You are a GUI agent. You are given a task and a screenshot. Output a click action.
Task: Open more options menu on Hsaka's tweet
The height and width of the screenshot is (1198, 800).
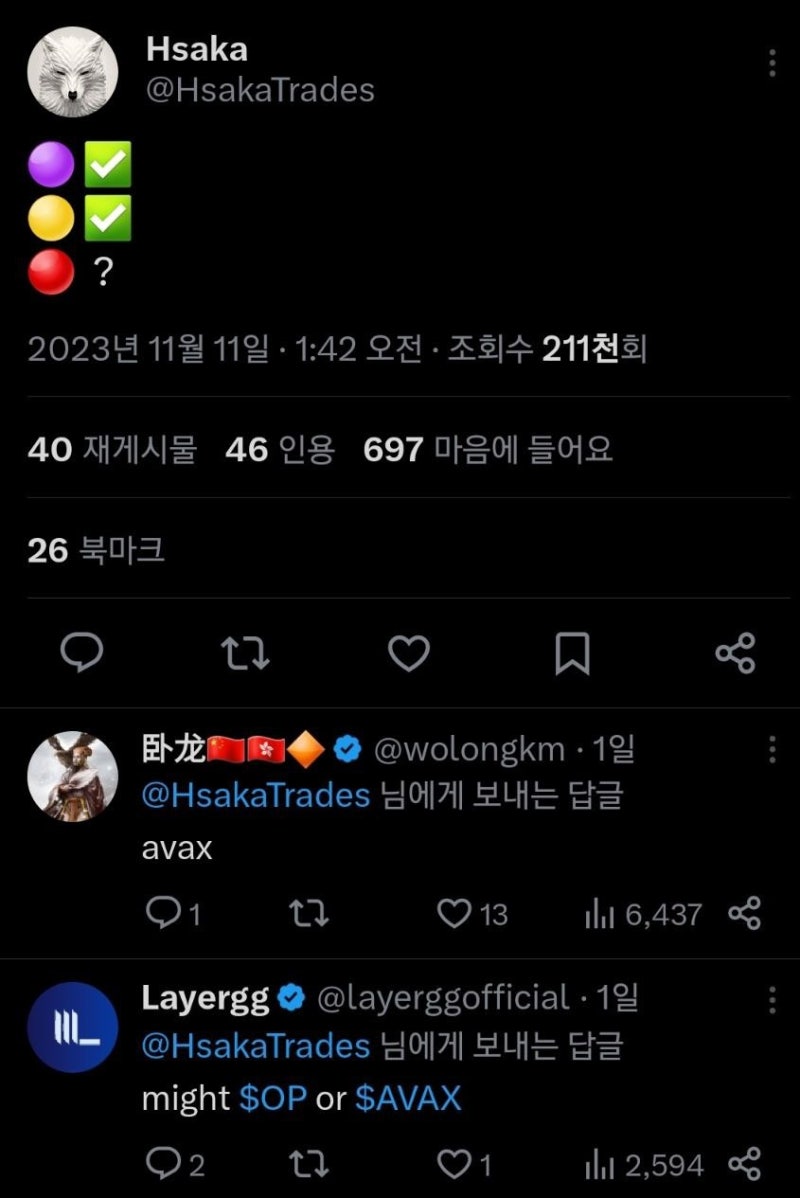click(x=771, y=62)
